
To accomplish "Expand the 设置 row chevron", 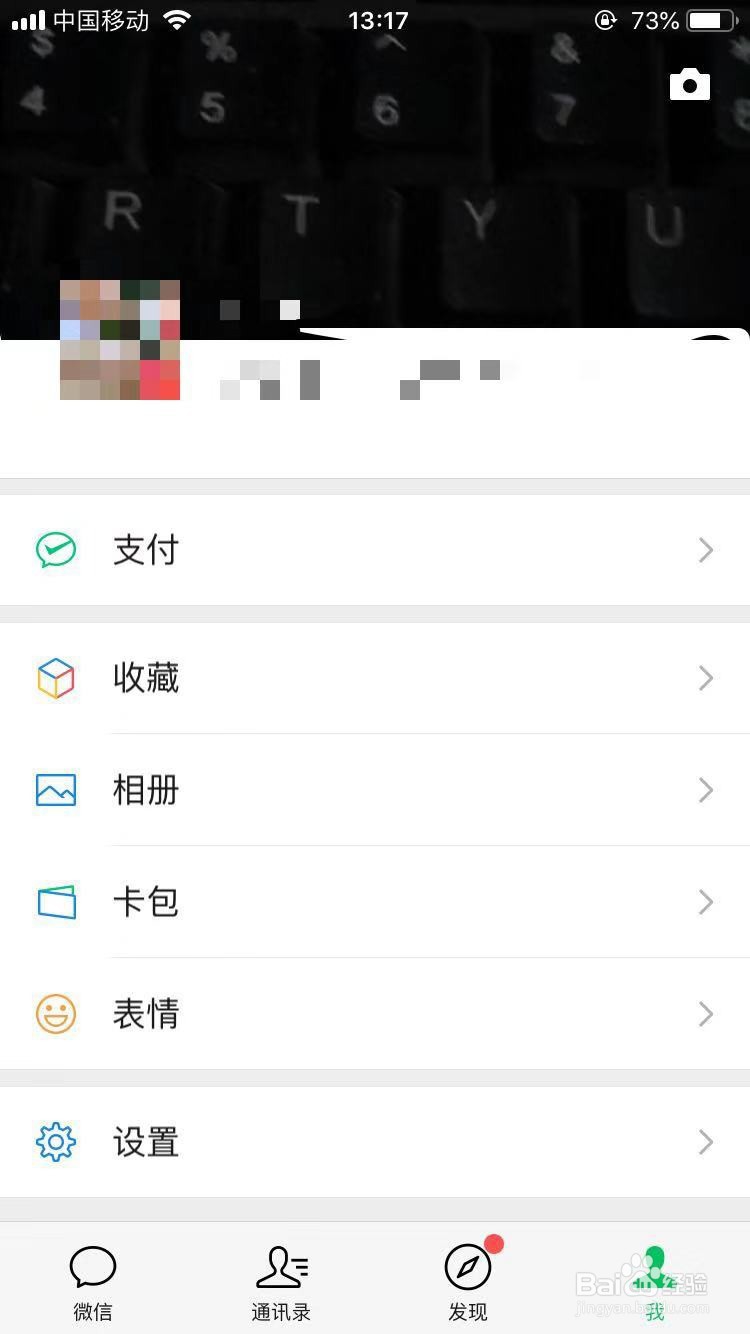I will pyautogui.click(x=706, y=1141).
